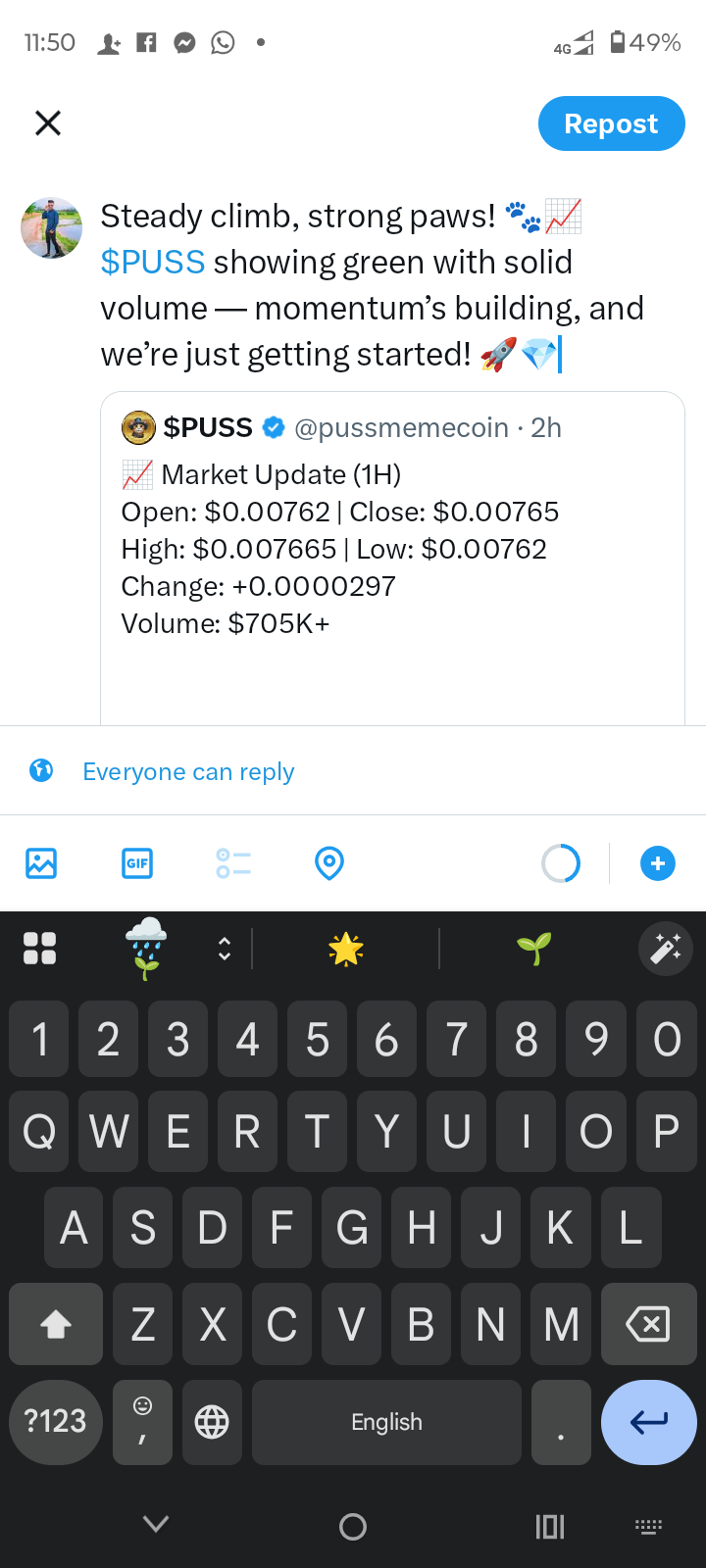This screenshot has width=706, height=1568.
Task: Add another post to the thread
Action: click(x=657, y=863)
